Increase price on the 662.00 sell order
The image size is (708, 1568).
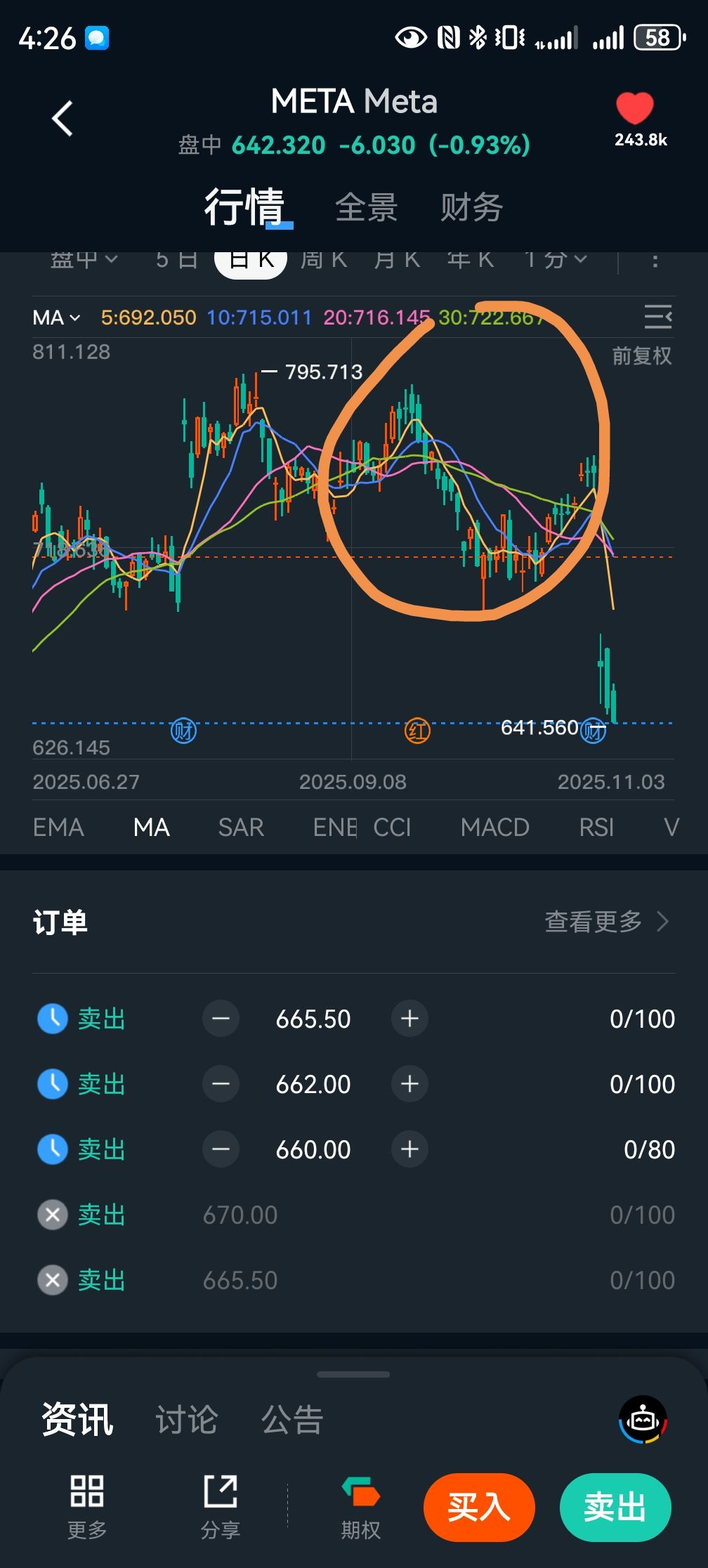tap(409, 1084)
